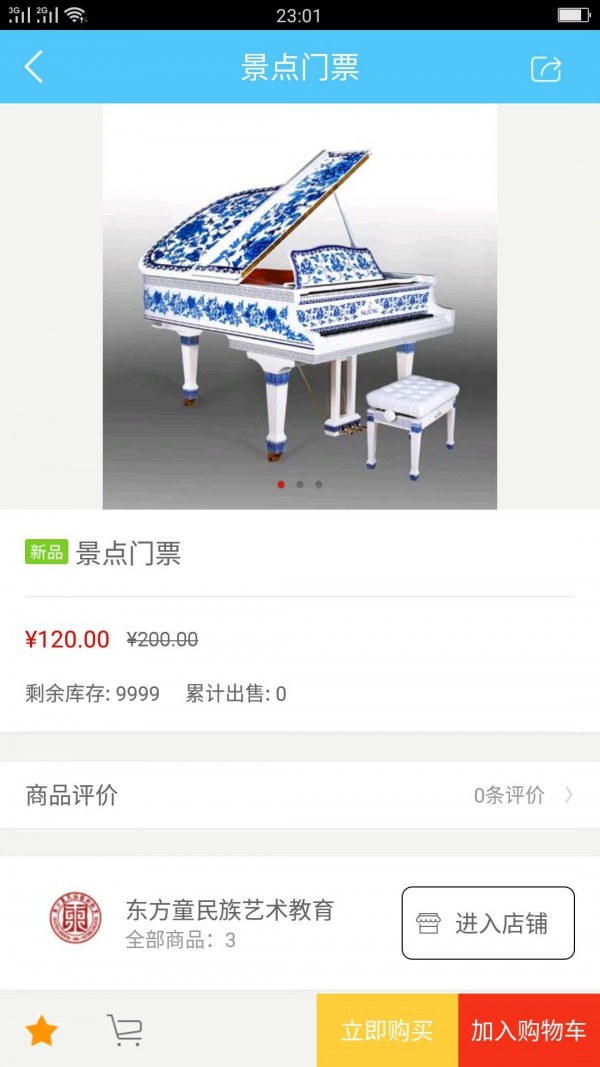
Task: Open the piano product image
Action: coord(300,307)
